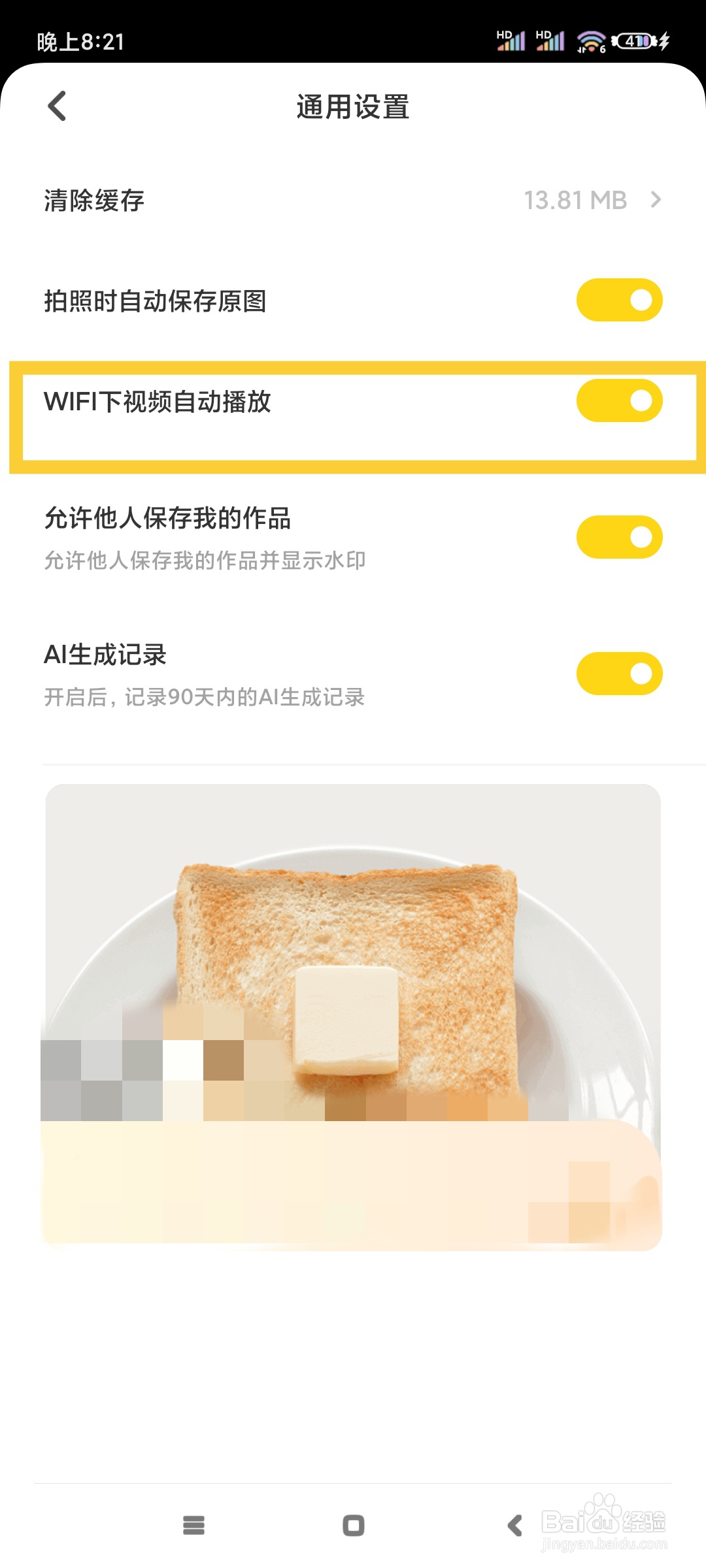The height and width of the screenshot is (1568, 706).
Task: Tap the 通用设置 title bar
Action: point(353,108)
